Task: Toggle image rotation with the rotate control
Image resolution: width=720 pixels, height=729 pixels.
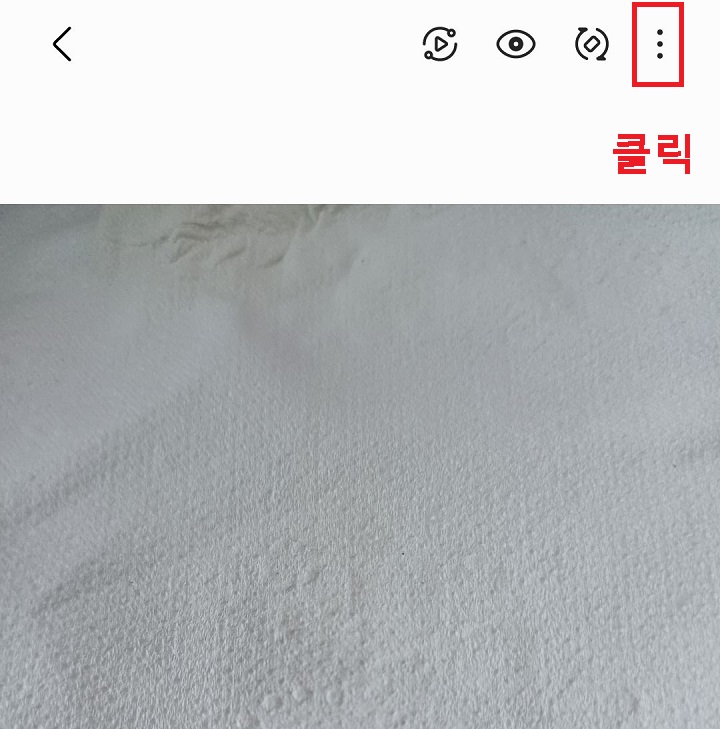Action: tap(590, 45)
